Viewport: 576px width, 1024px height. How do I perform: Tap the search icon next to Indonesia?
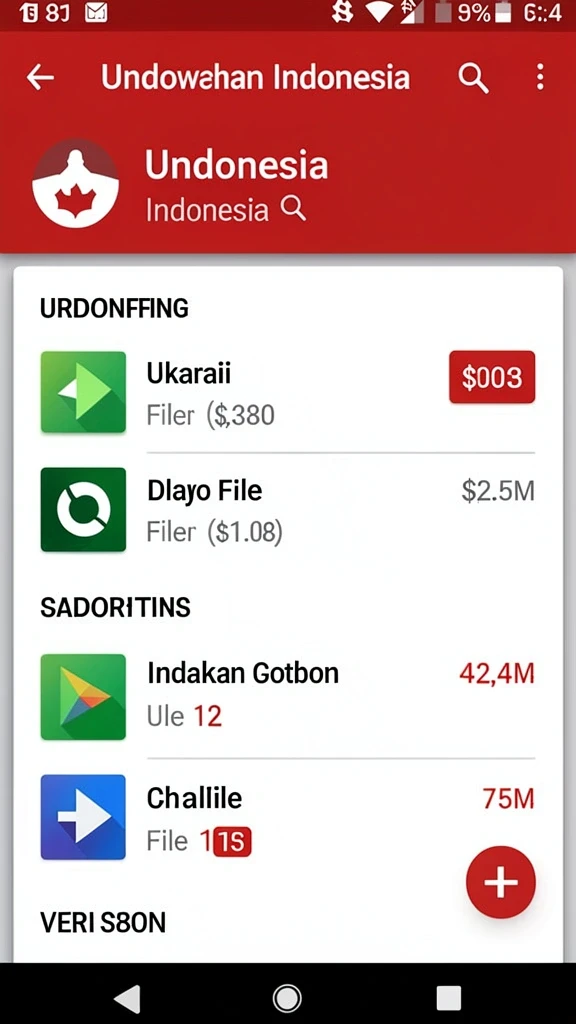coord(293,210)
